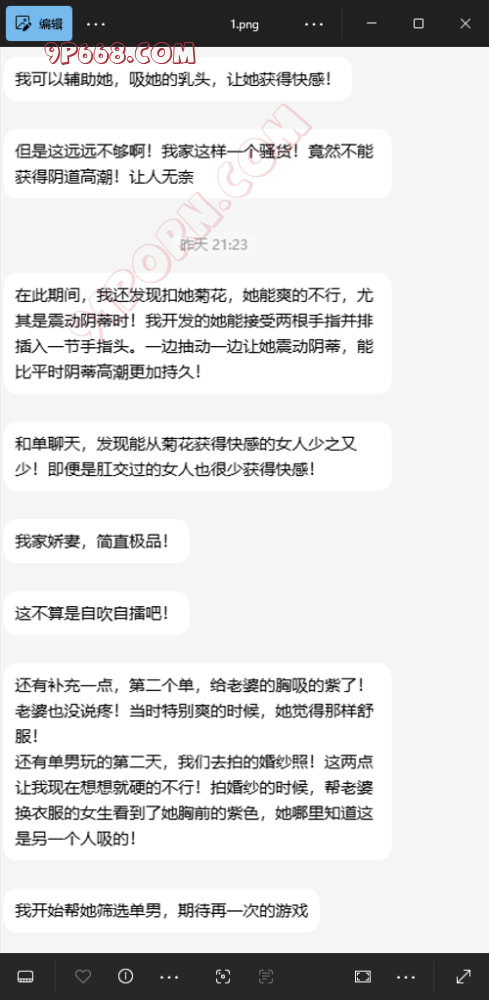Screen dimensions: 489x1000
Task: Open the file info icon
Action: pos(126,976)
